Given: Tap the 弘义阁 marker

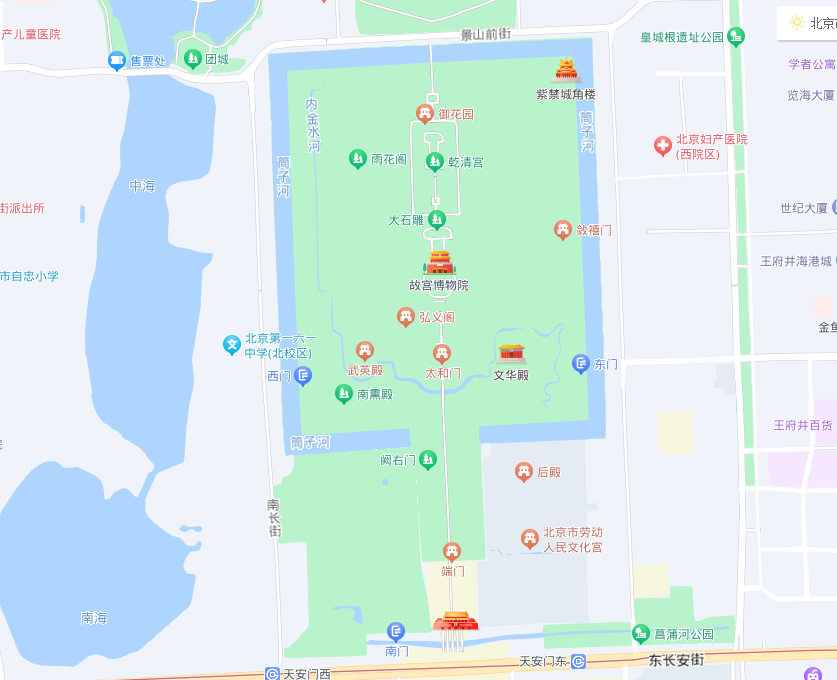Looking at the screenshot, I should 405,317.
